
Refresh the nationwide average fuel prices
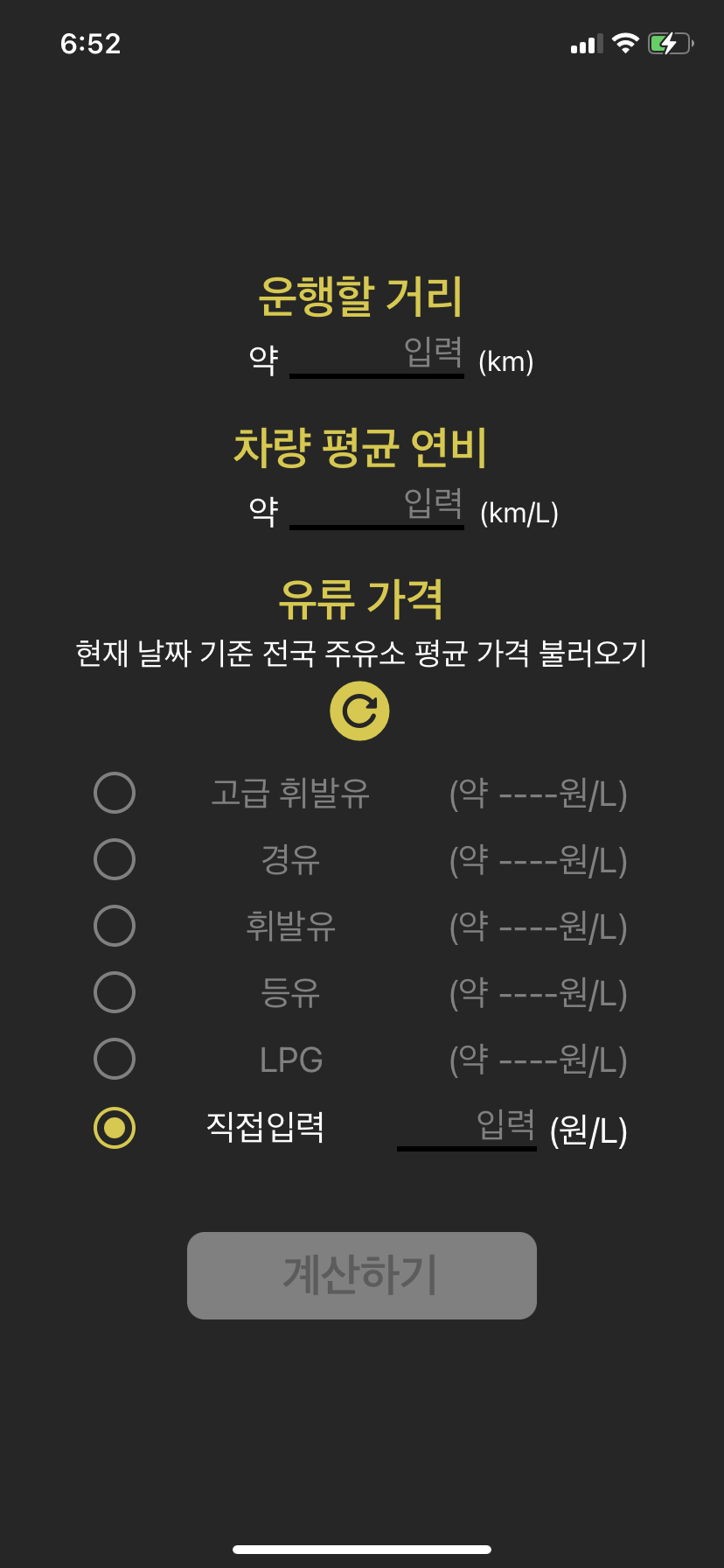point(359,710)
